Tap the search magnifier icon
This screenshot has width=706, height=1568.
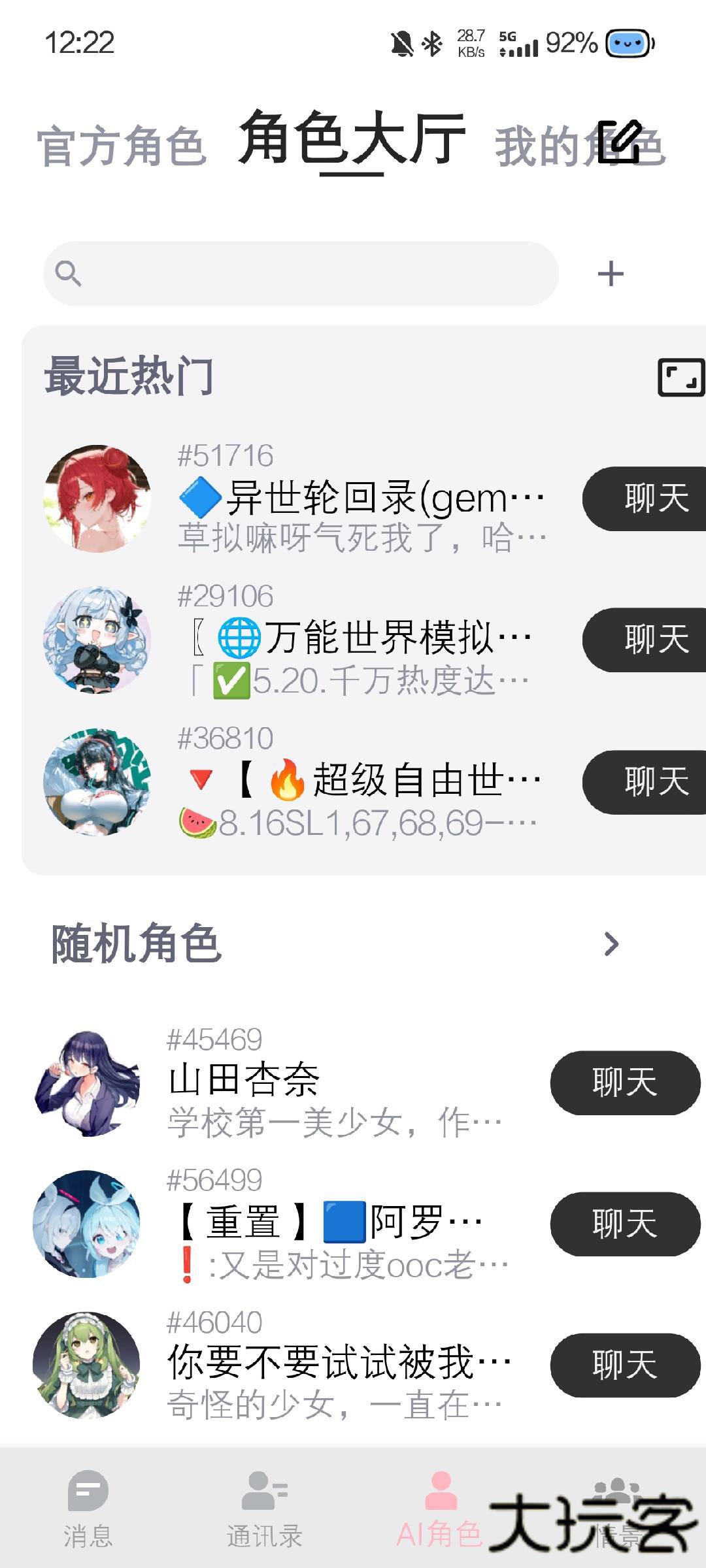70,274
